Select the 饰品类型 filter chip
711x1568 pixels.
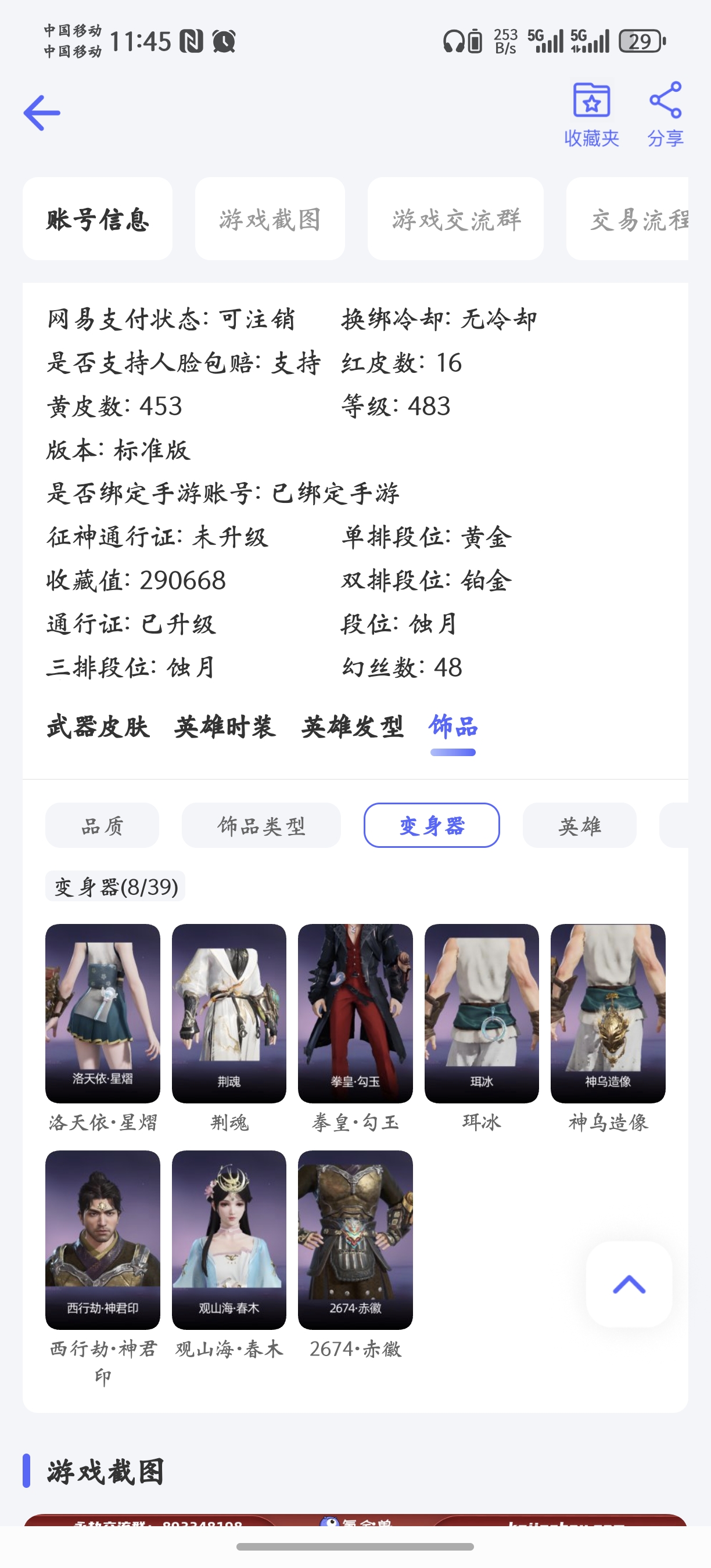point(261,825)
